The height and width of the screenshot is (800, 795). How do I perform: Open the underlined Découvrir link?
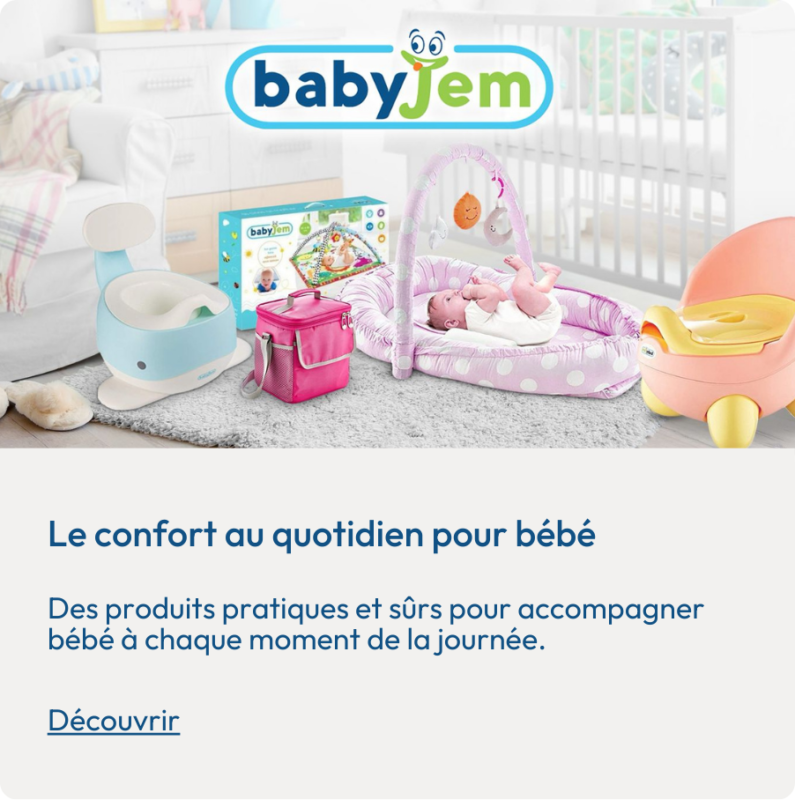click(x=113, y=720)
